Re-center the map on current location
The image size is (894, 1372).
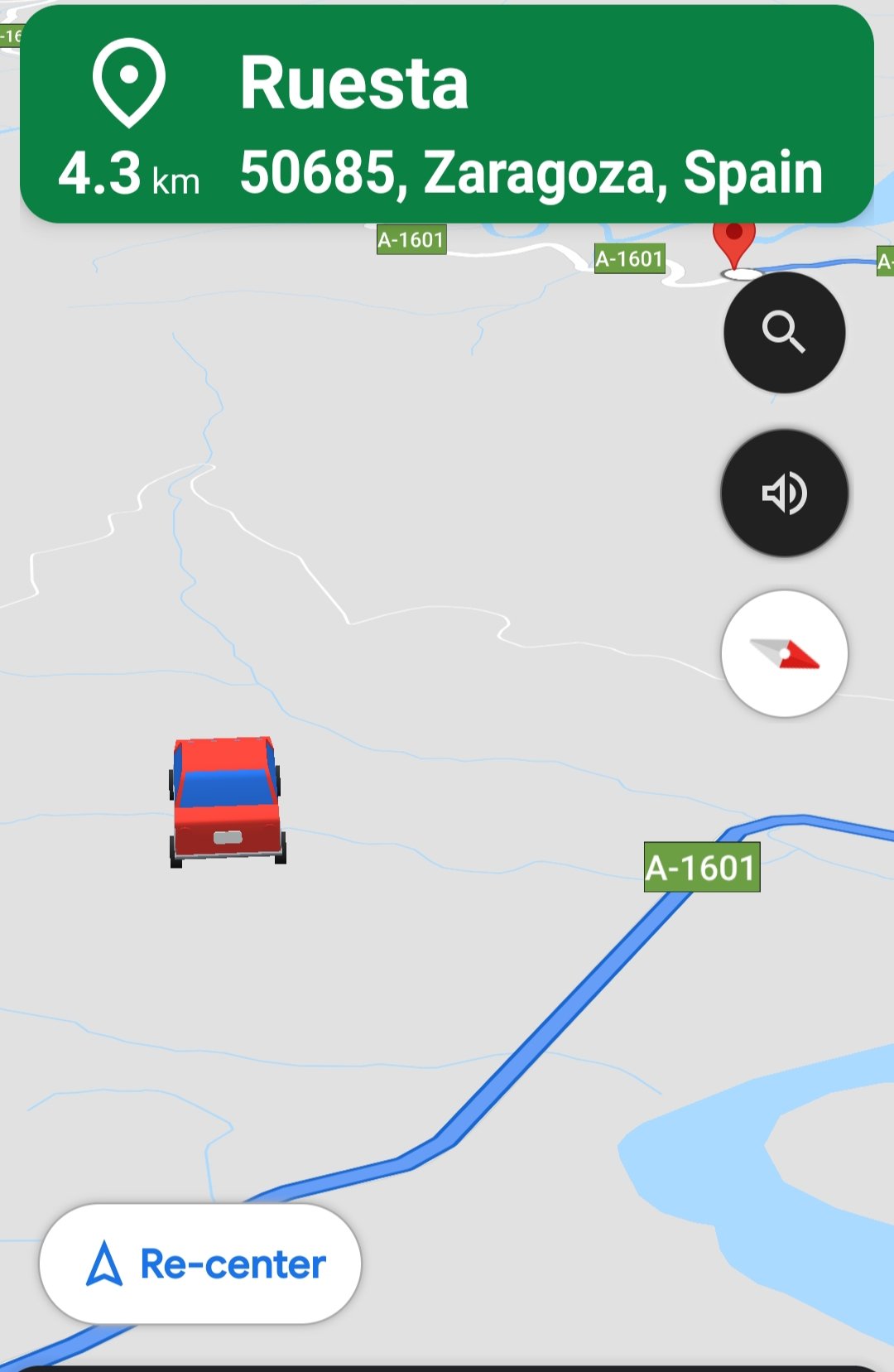200,1264
